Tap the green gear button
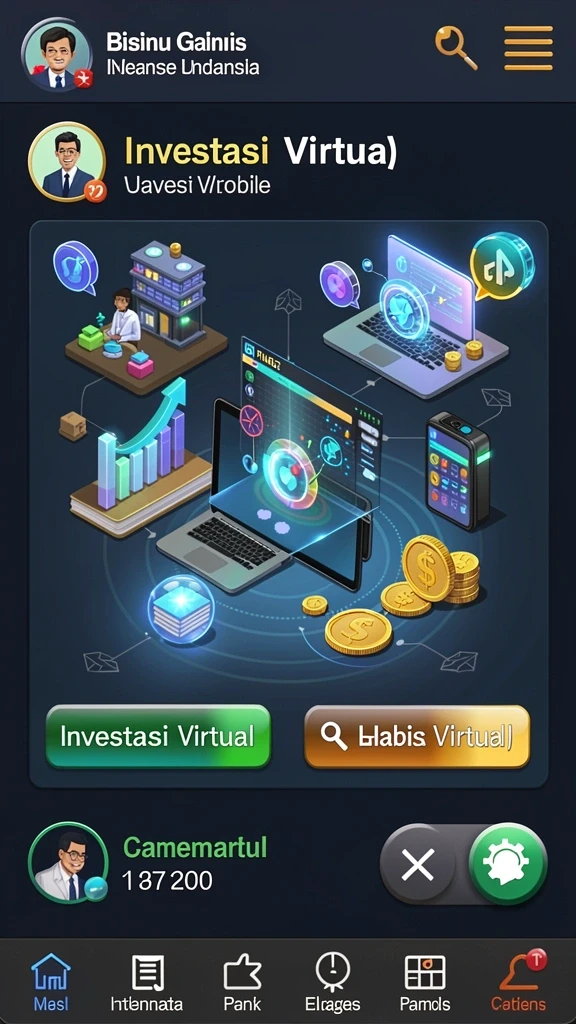576x1024 pixels. pyautogui.click(x=509, y=866)
